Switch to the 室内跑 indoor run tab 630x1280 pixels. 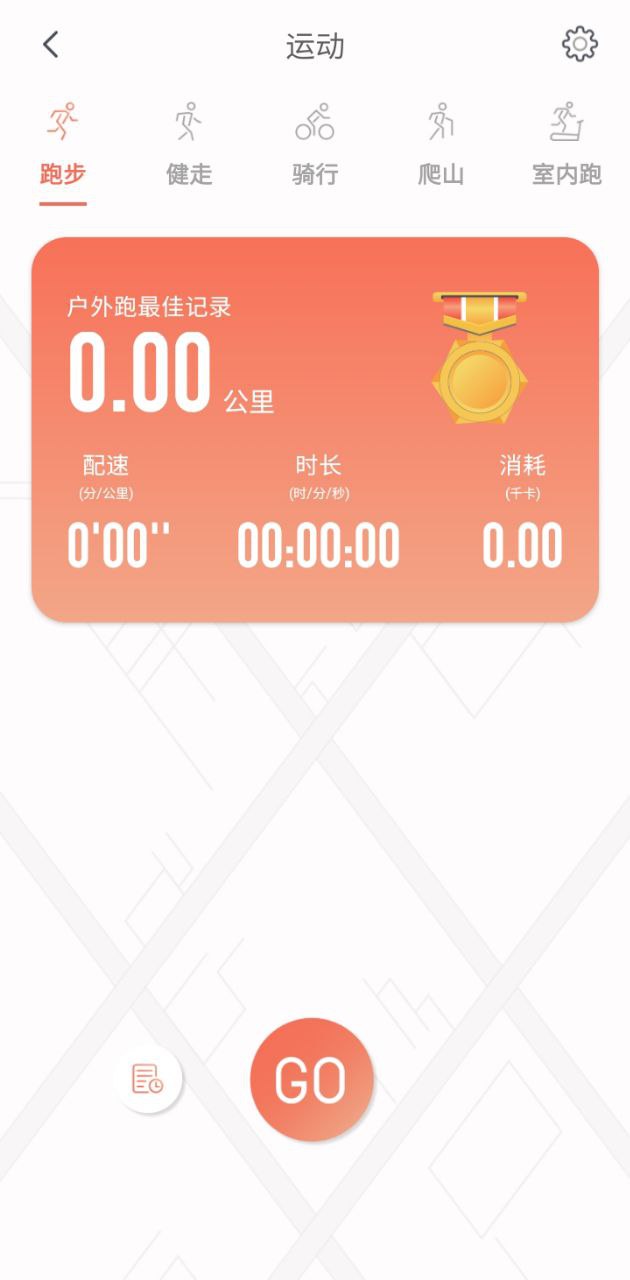click(566, 146)
